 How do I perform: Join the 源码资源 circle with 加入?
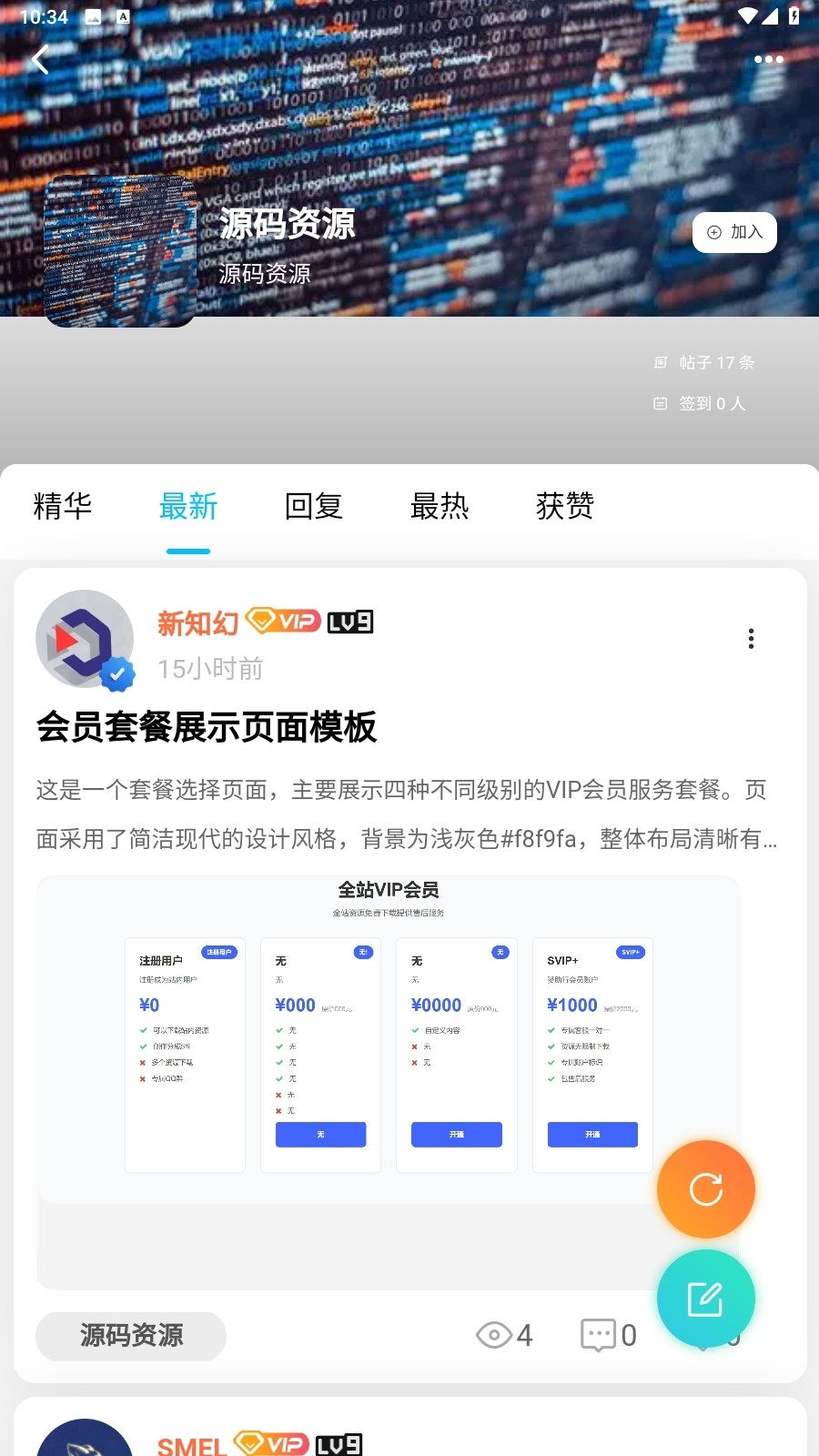(734, 232)
